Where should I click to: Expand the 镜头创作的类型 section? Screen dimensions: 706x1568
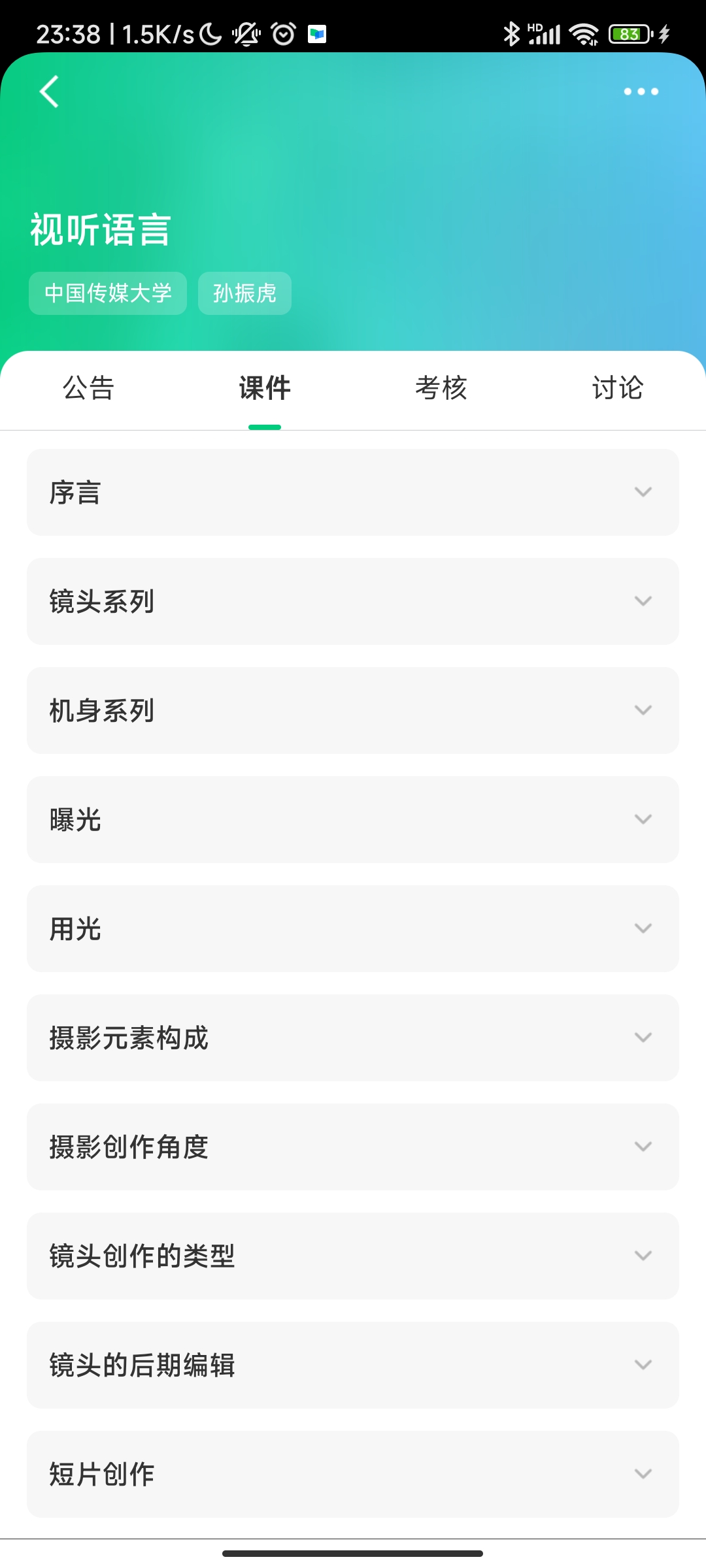(353, 1256)
